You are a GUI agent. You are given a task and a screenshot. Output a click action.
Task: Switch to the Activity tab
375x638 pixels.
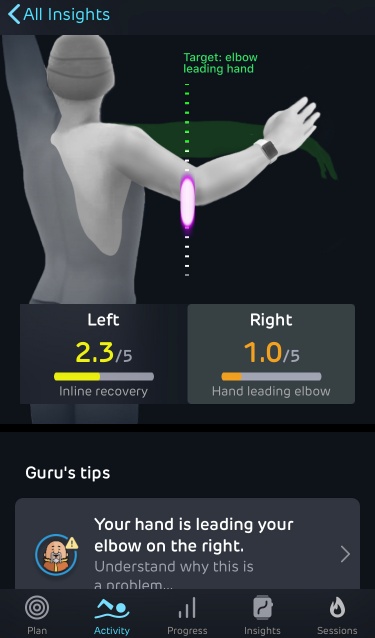(x=112, y=615)
